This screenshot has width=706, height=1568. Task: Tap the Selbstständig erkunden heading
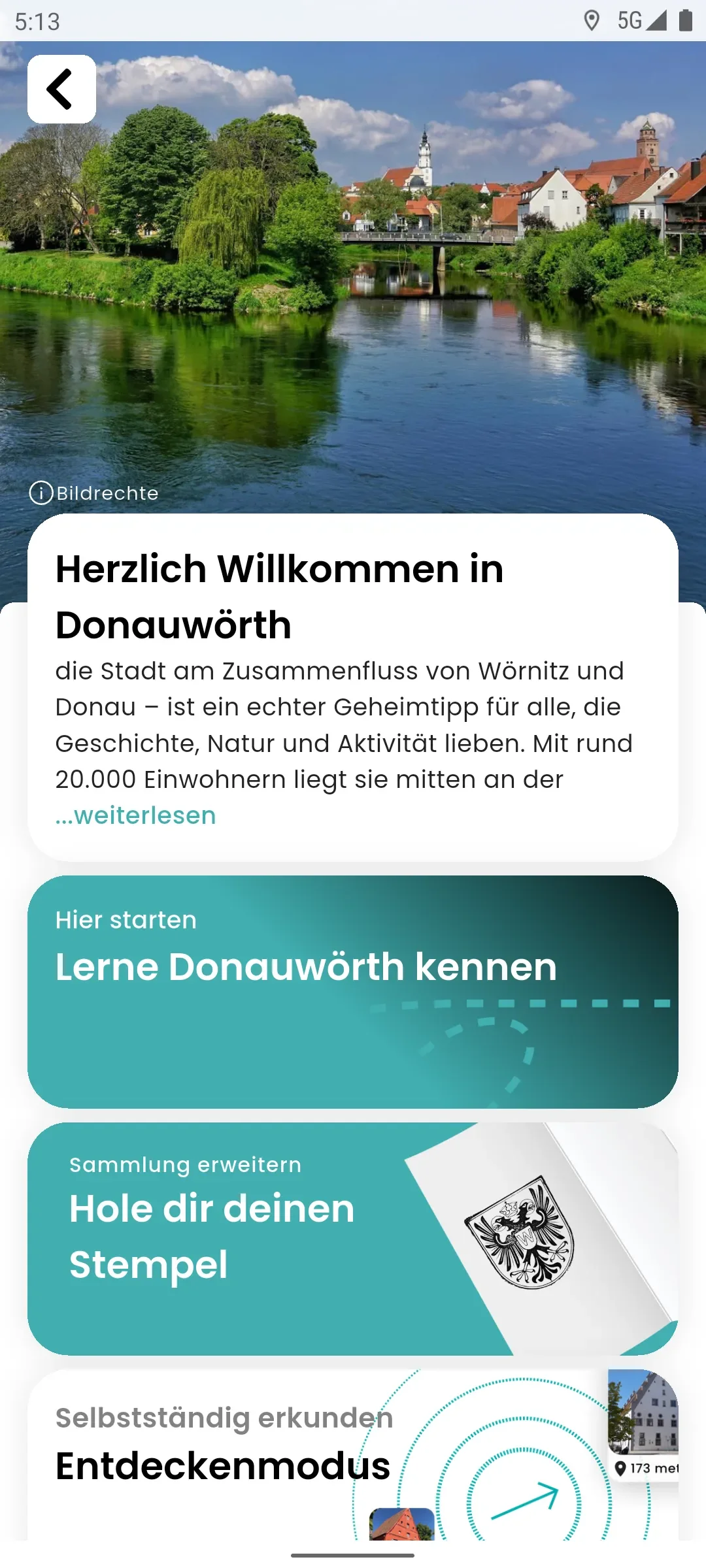[x=223, y=1418]
